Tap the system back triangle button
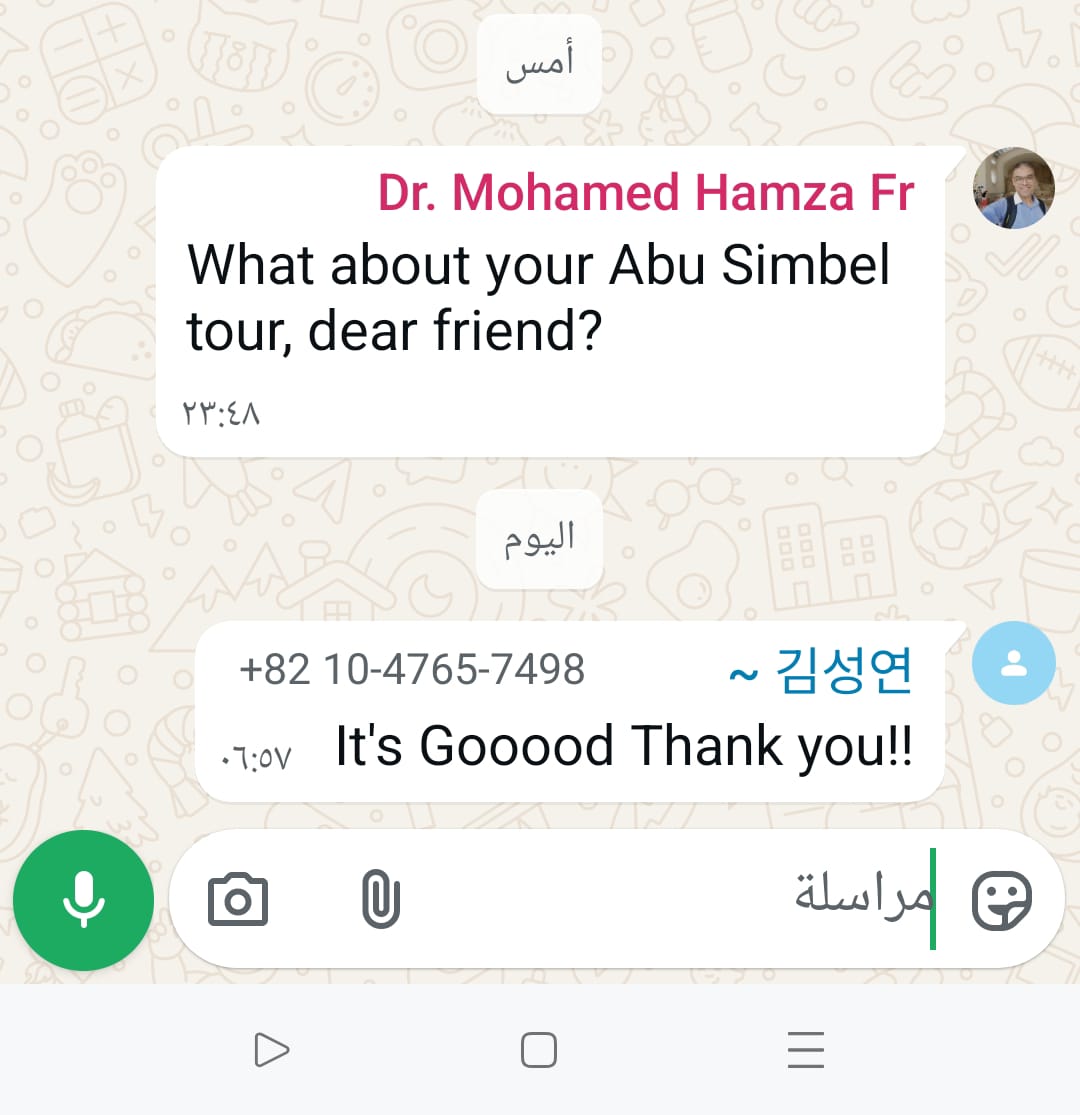Viewport: 1080px width, 1115px height. click(x=272, y=1051)
